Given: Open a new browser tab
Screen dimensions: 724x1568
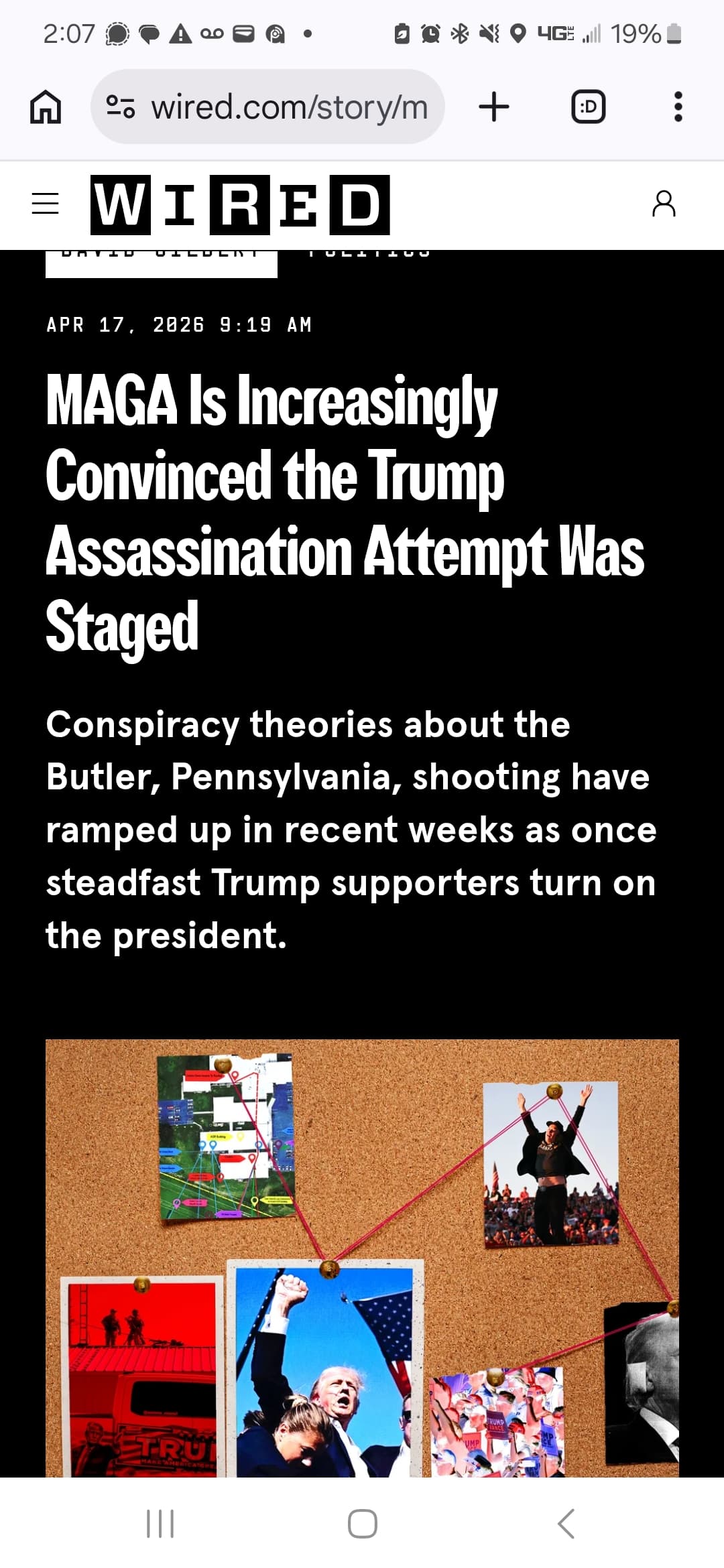Looking at the screenshot, I should (x=494, y=107).
